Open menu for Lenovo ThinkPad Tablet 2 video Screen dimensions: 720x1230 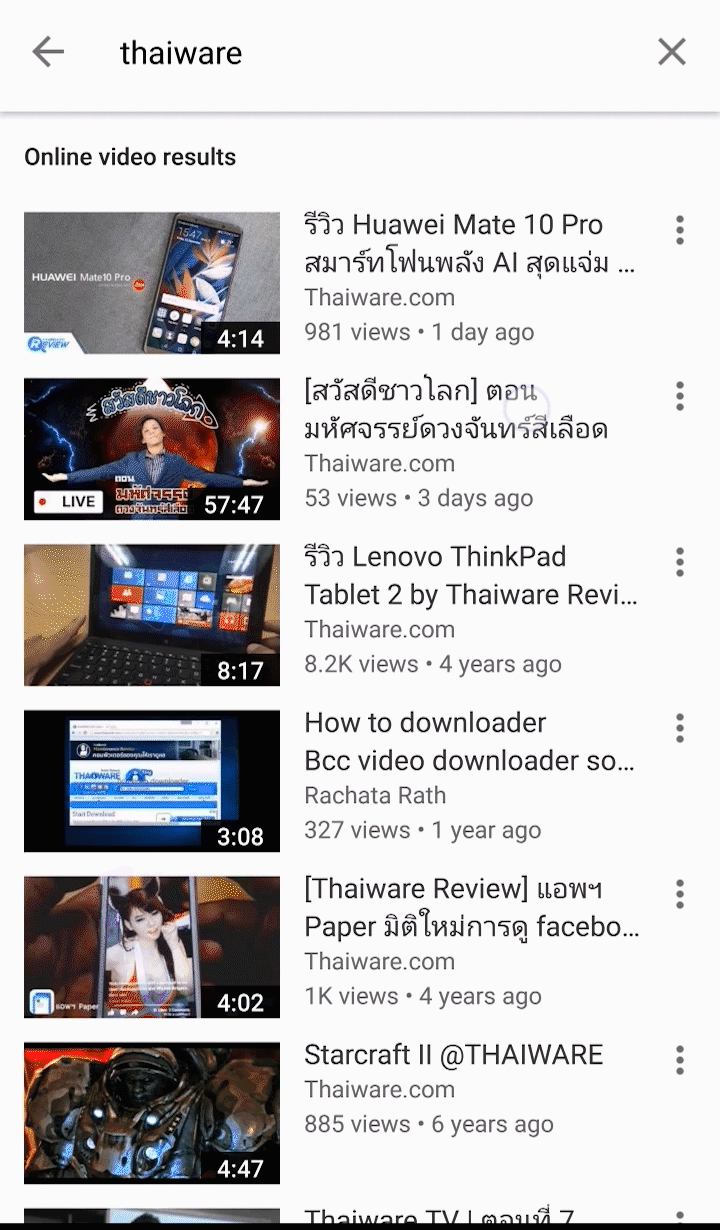click(680, 562)
